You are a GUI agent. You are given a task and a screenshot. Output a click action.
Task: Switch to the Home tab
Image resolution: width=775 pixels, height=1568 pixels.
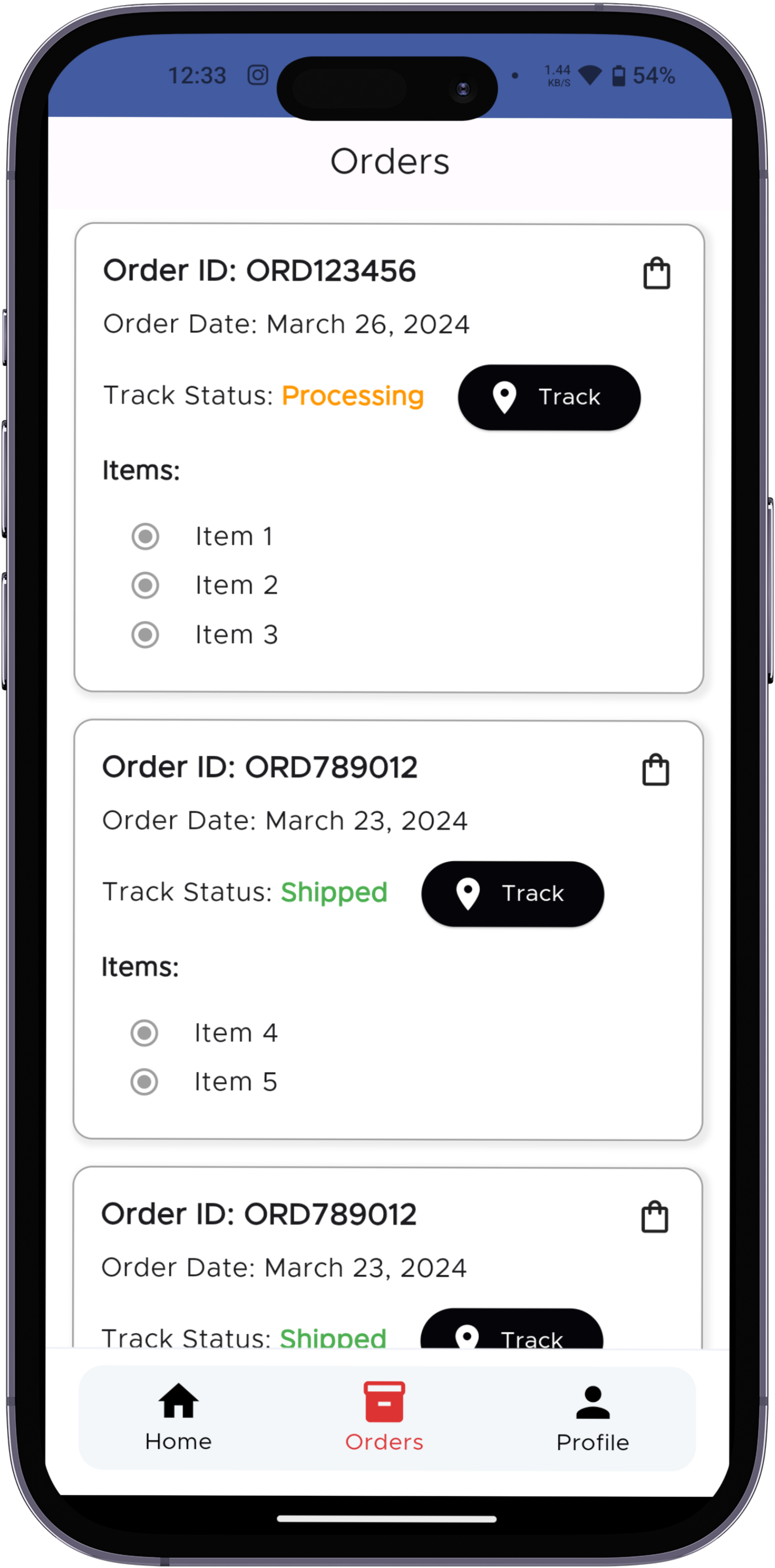[178, 1417]
